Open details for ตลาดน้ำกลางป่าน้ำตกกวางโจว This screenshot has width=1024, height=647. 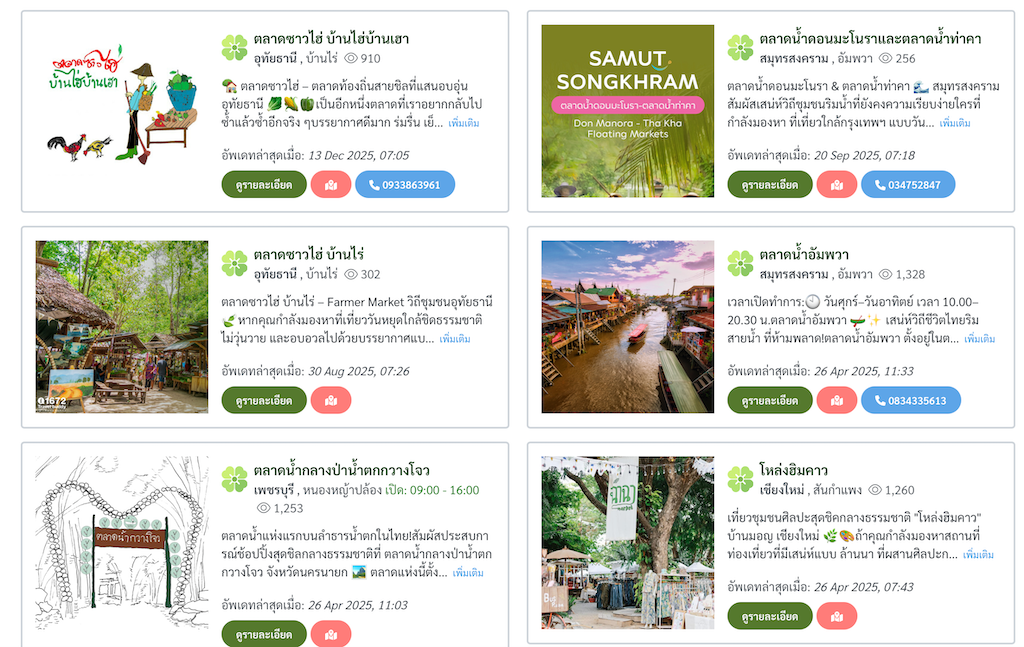[264, 634]
